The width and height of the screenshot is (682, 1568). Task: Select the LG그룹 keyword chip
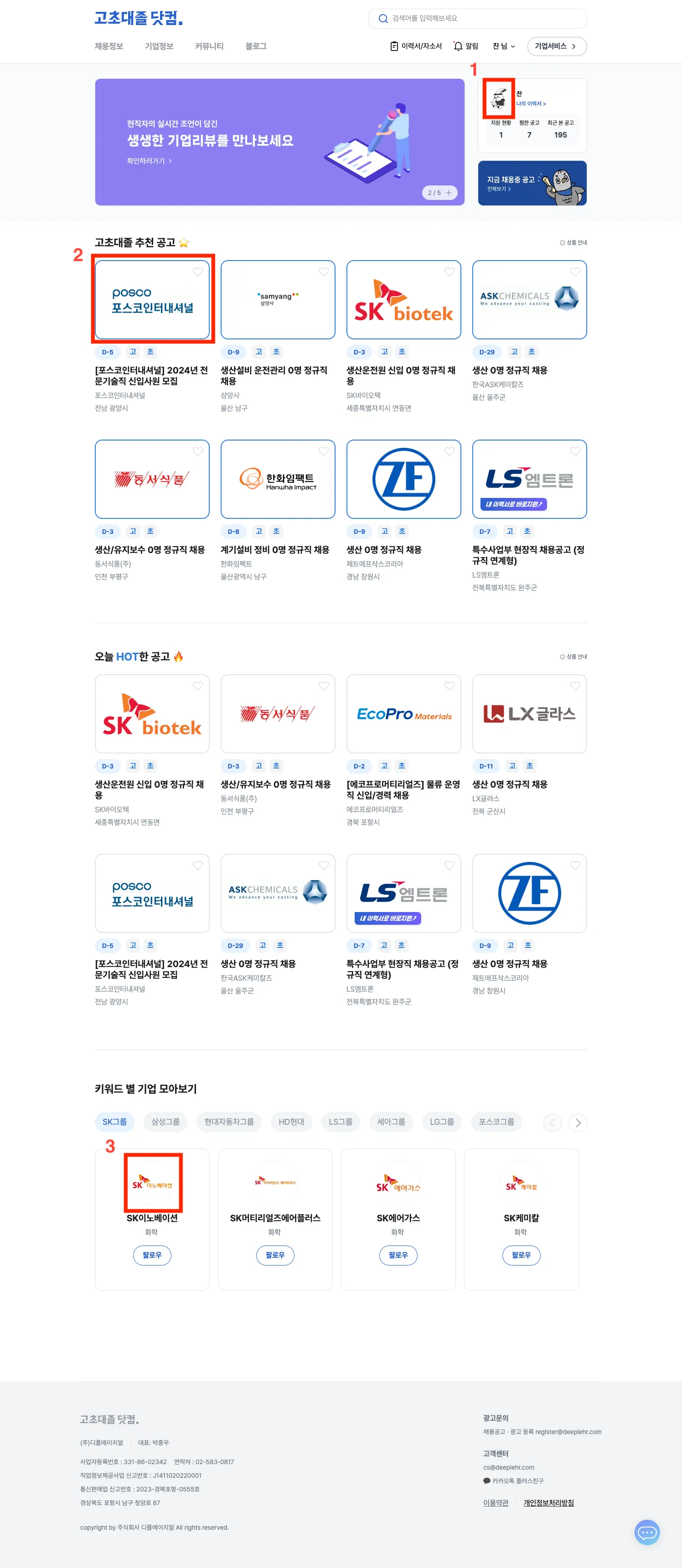pyautogui.click(x=441, y=1121)
